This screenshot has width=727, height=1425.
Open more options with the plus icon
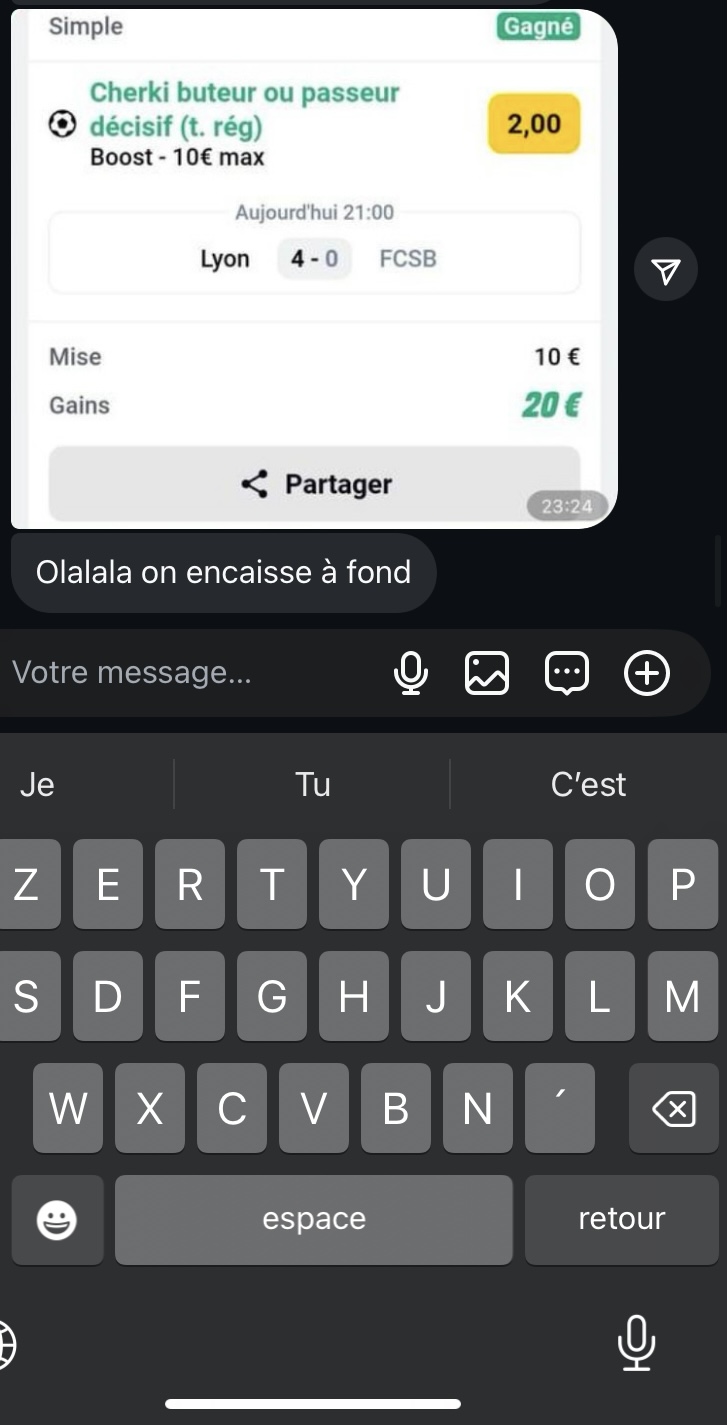click(x=647, y=673)
